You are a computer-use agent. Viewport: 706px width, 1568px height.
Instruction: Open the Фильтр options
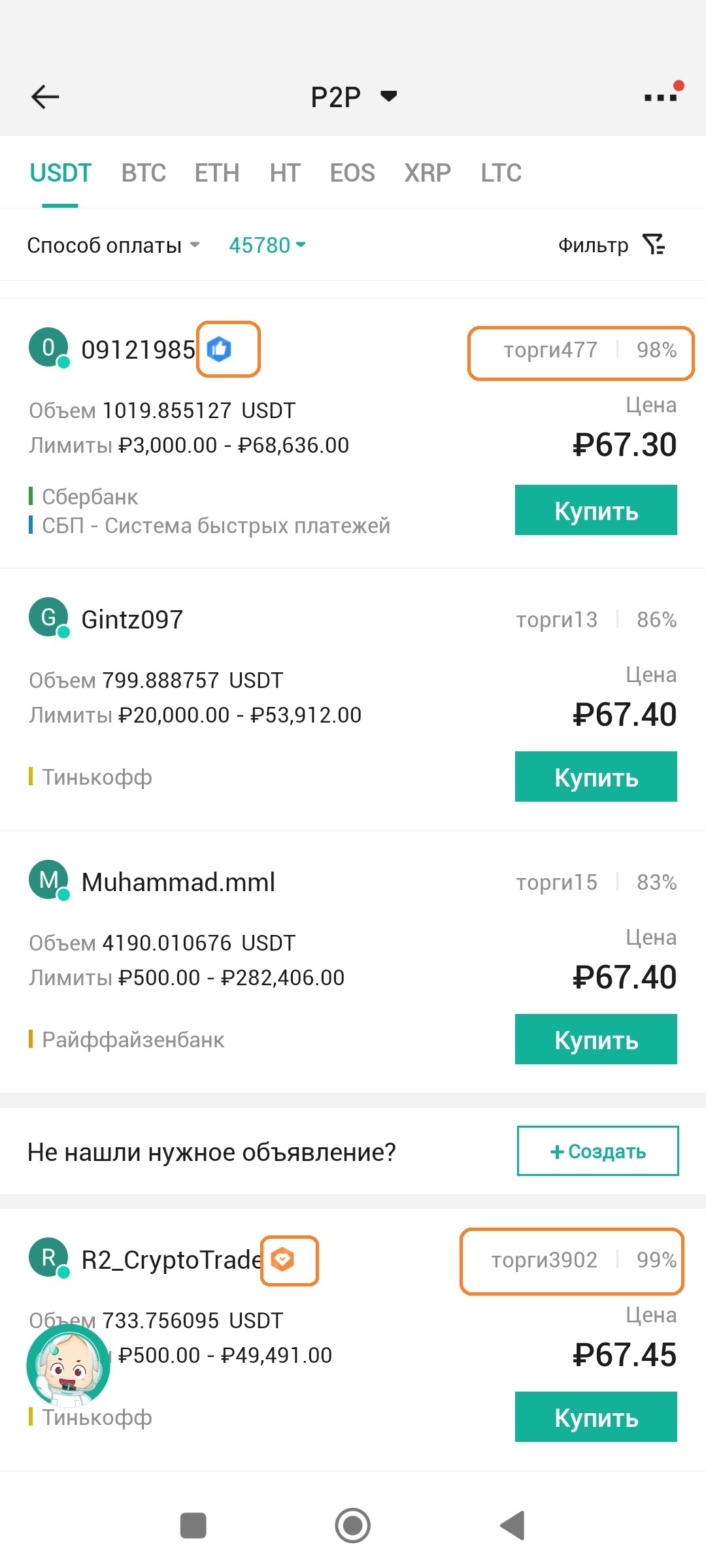[x=611, y=246]
